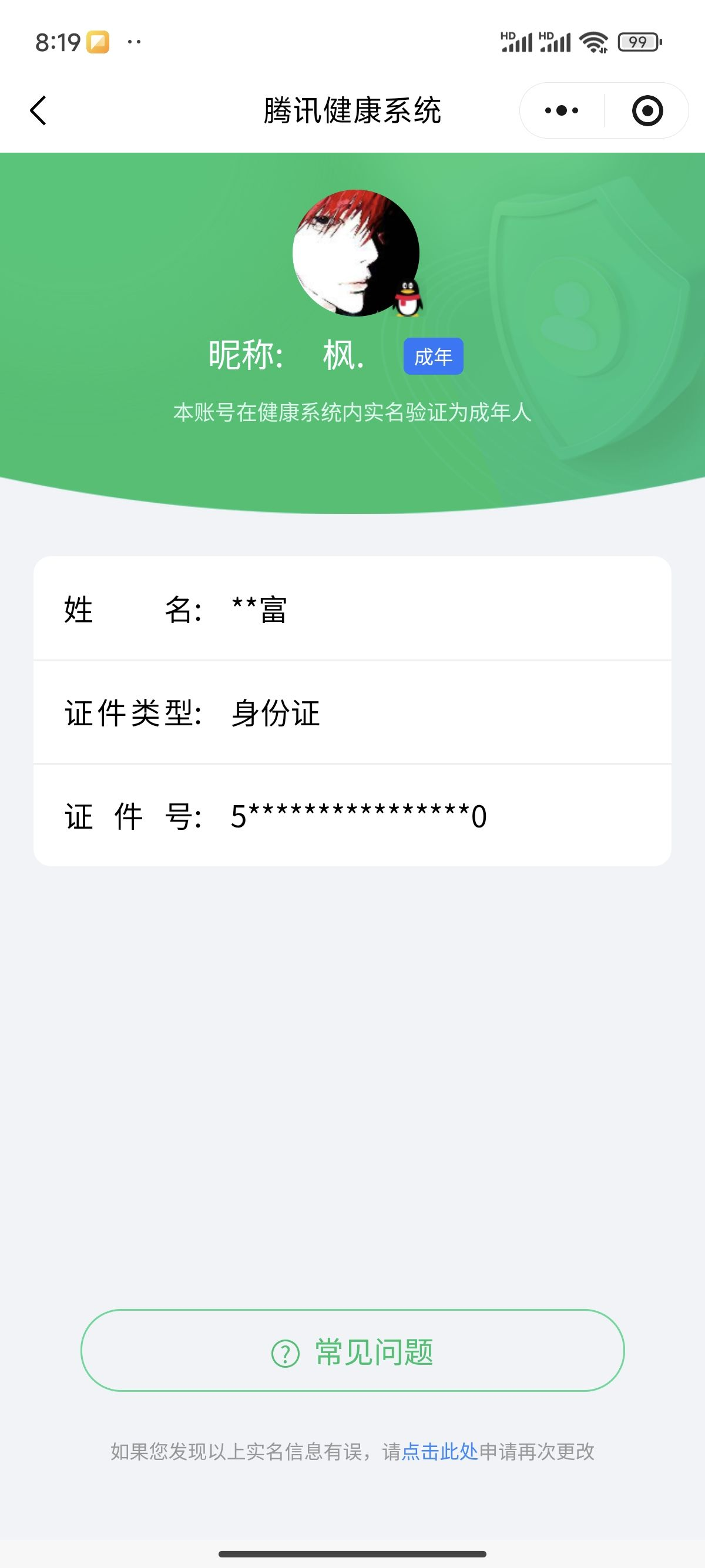
Task: Open the three-dot mini program menu
Action: point(560,110)
